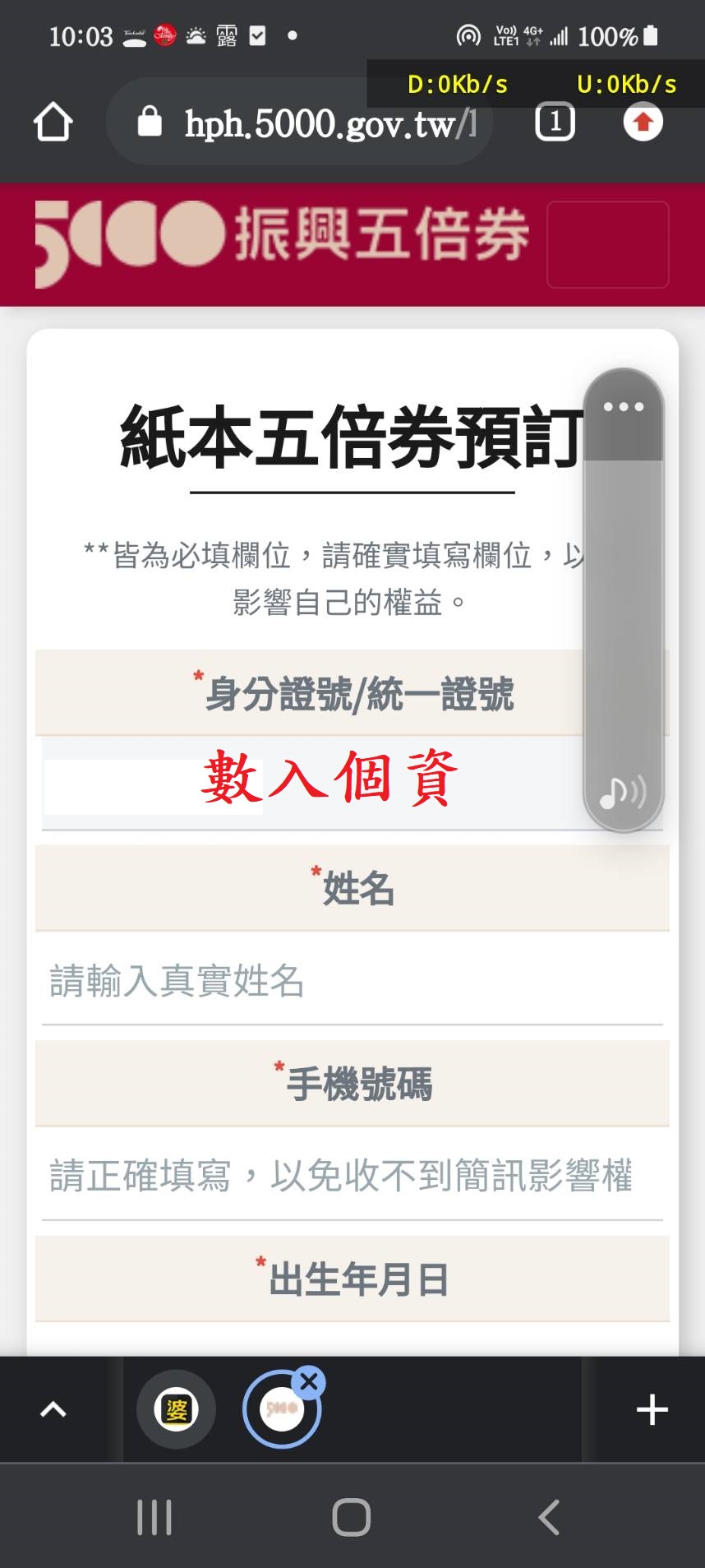The width and height of the screenshot is (705, 1568).
Task: Tap the red upload arrow browser icon
Action: [643, 122]
